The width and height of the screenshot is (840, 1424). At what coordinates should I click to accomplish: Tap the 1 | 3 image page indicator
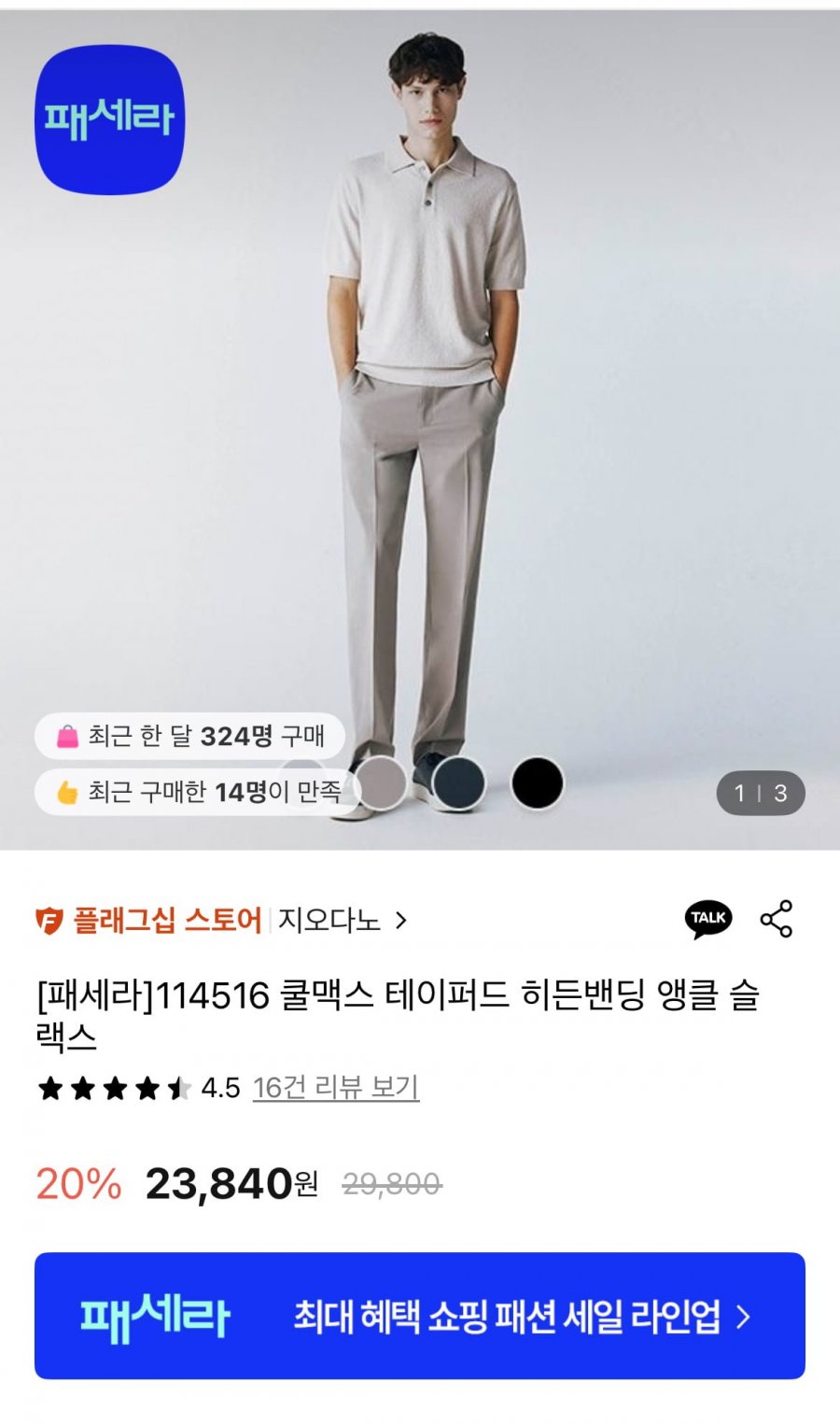(760, 793)
